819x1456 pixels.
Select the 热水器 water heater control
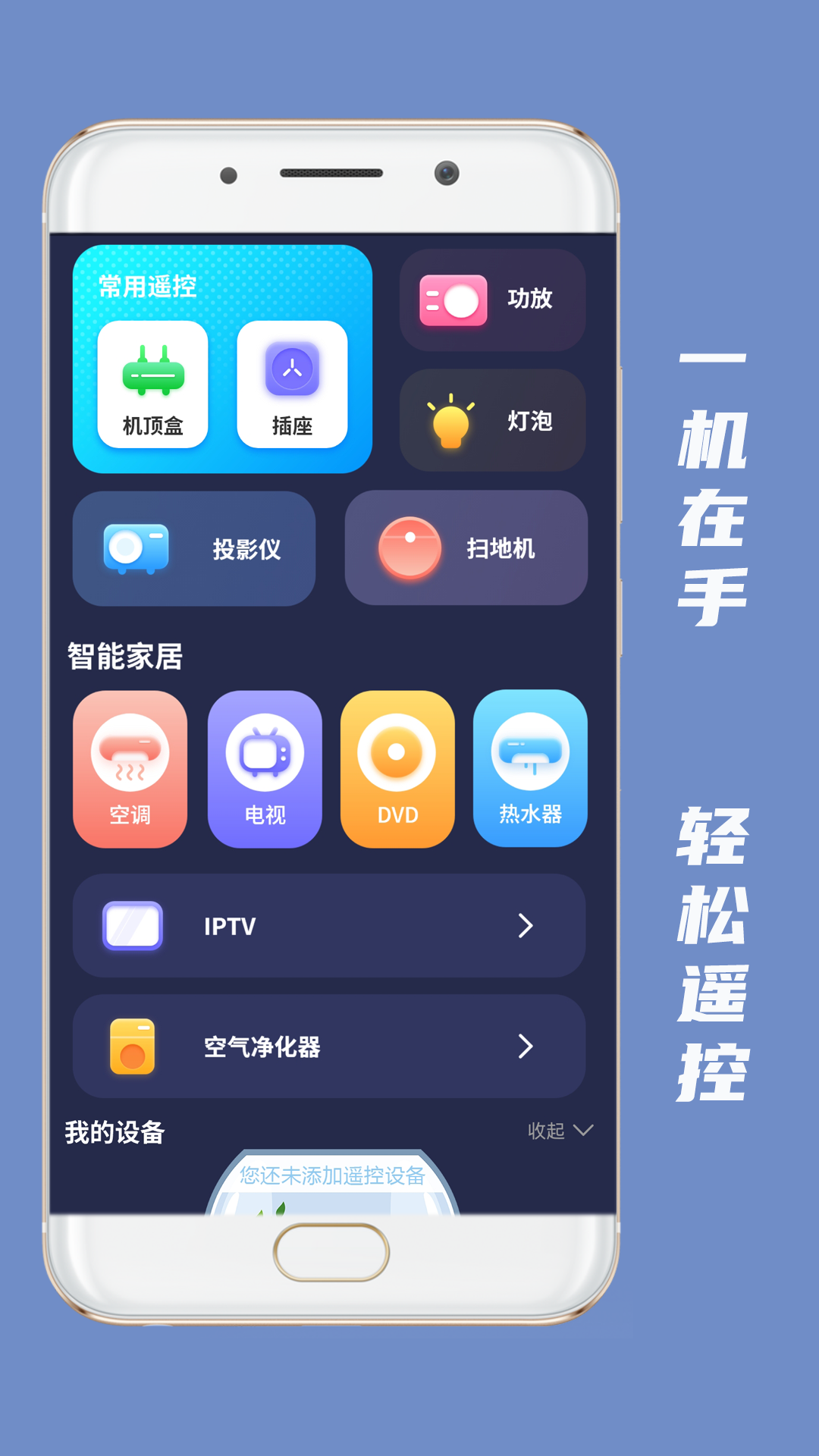click(x=531, y=770)
